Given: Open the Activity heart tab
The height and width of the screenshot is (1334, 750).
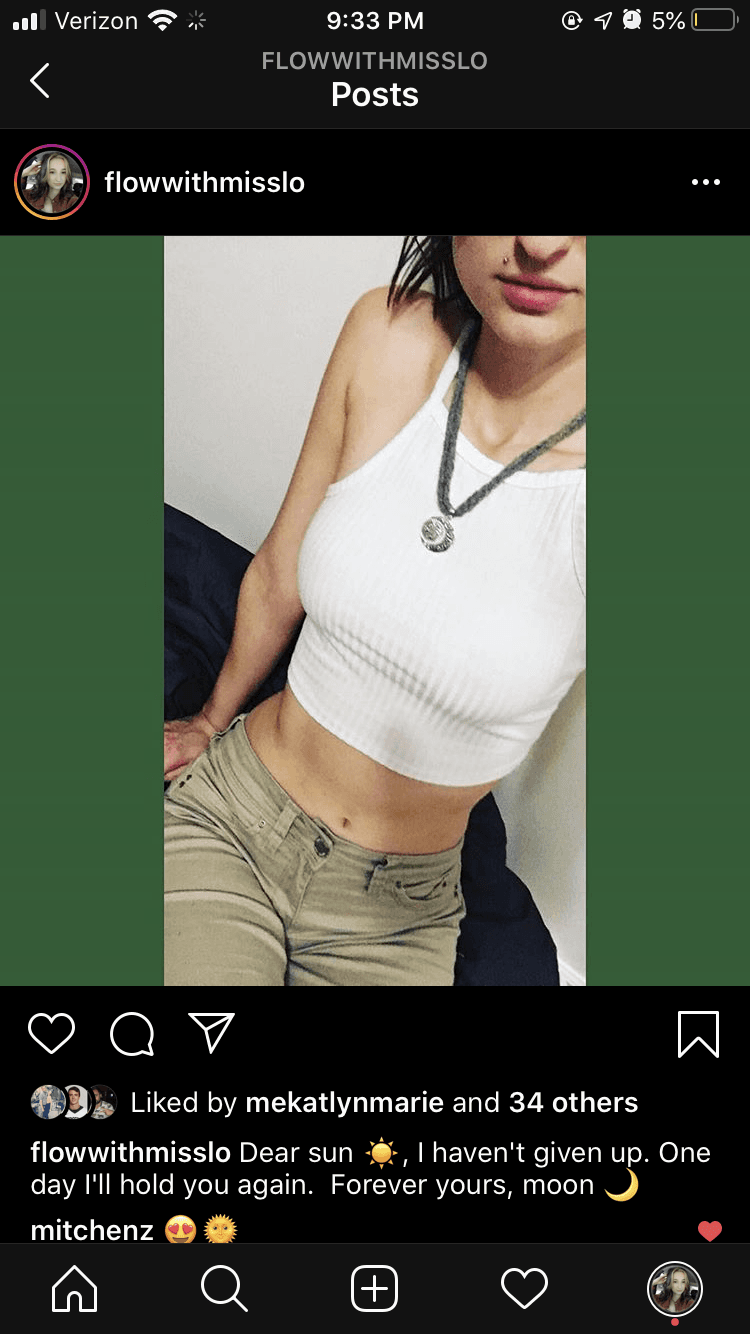Looking at the screenshot, I should point(525,1288).
